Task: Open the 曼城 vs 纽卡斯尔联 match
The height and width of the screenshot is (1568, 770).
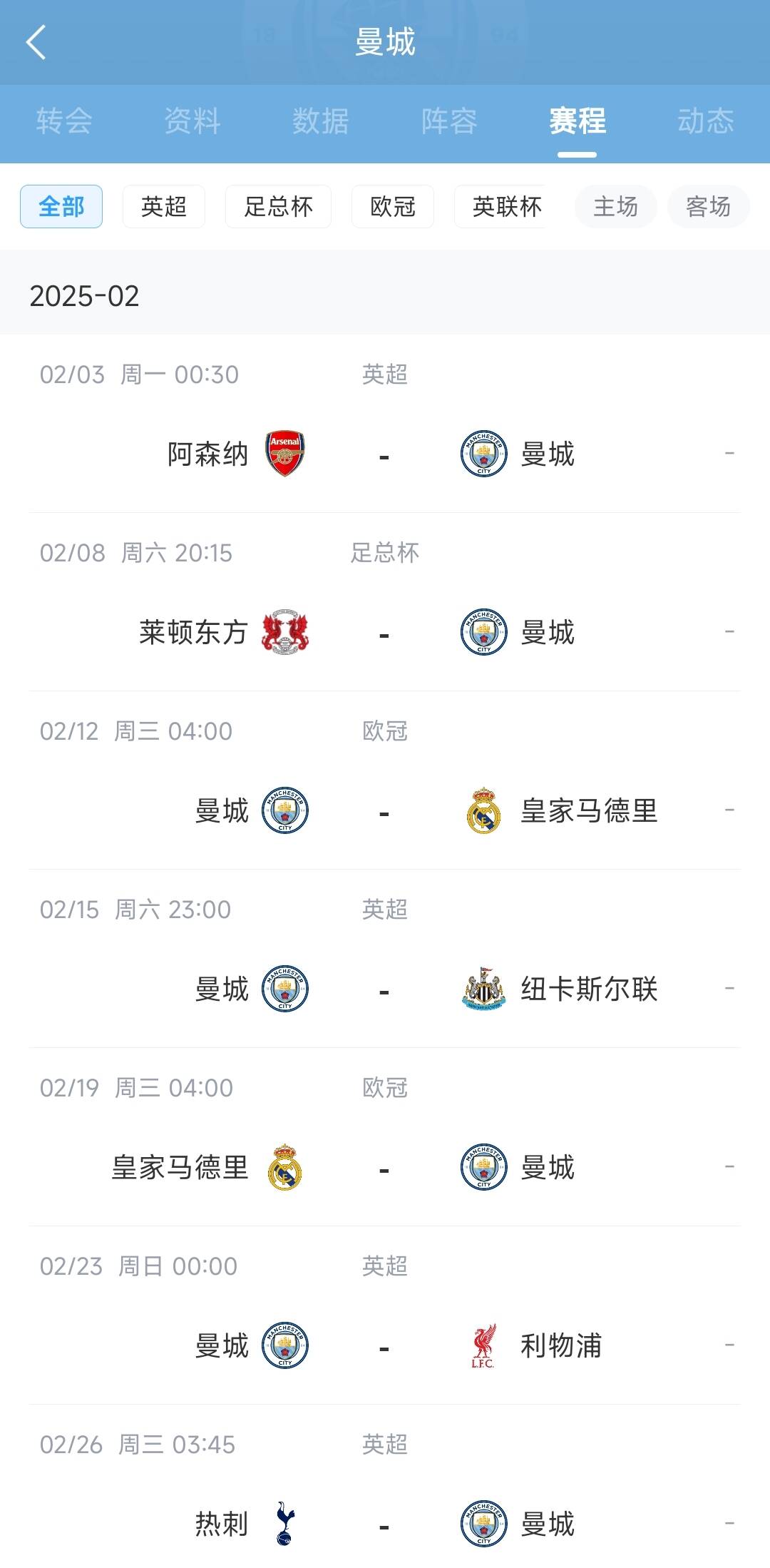Action: tap(385, 989)
